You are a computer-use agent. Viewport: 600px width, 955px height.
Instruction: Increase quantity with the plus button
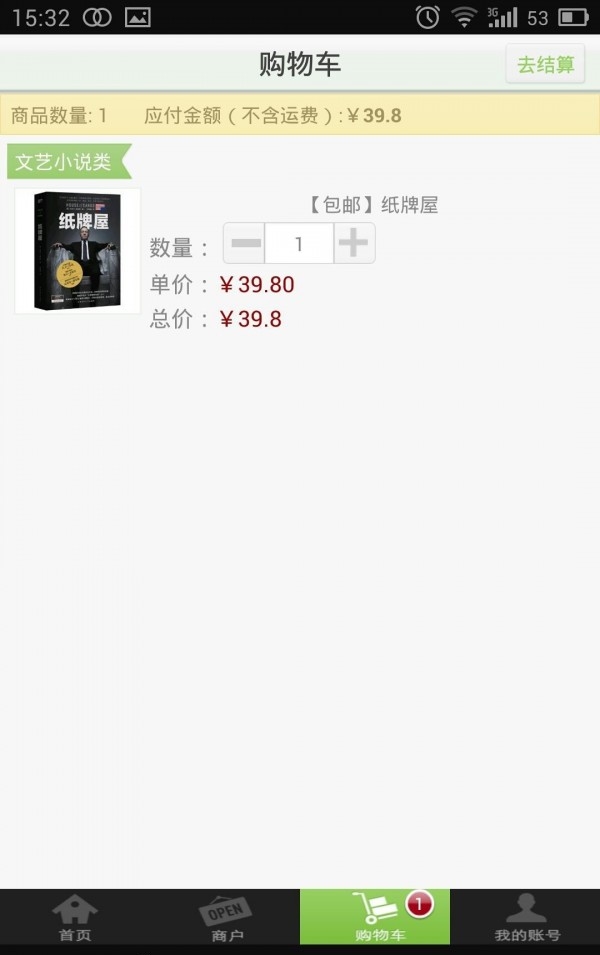(x=354, y=243)
